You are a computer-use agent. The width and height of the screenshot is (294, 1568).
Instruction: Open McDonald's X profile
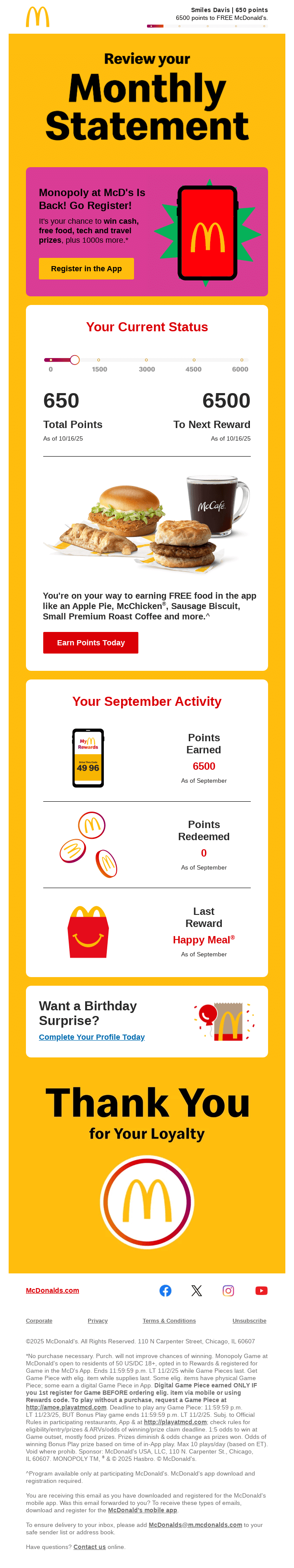coord(197,1290)
